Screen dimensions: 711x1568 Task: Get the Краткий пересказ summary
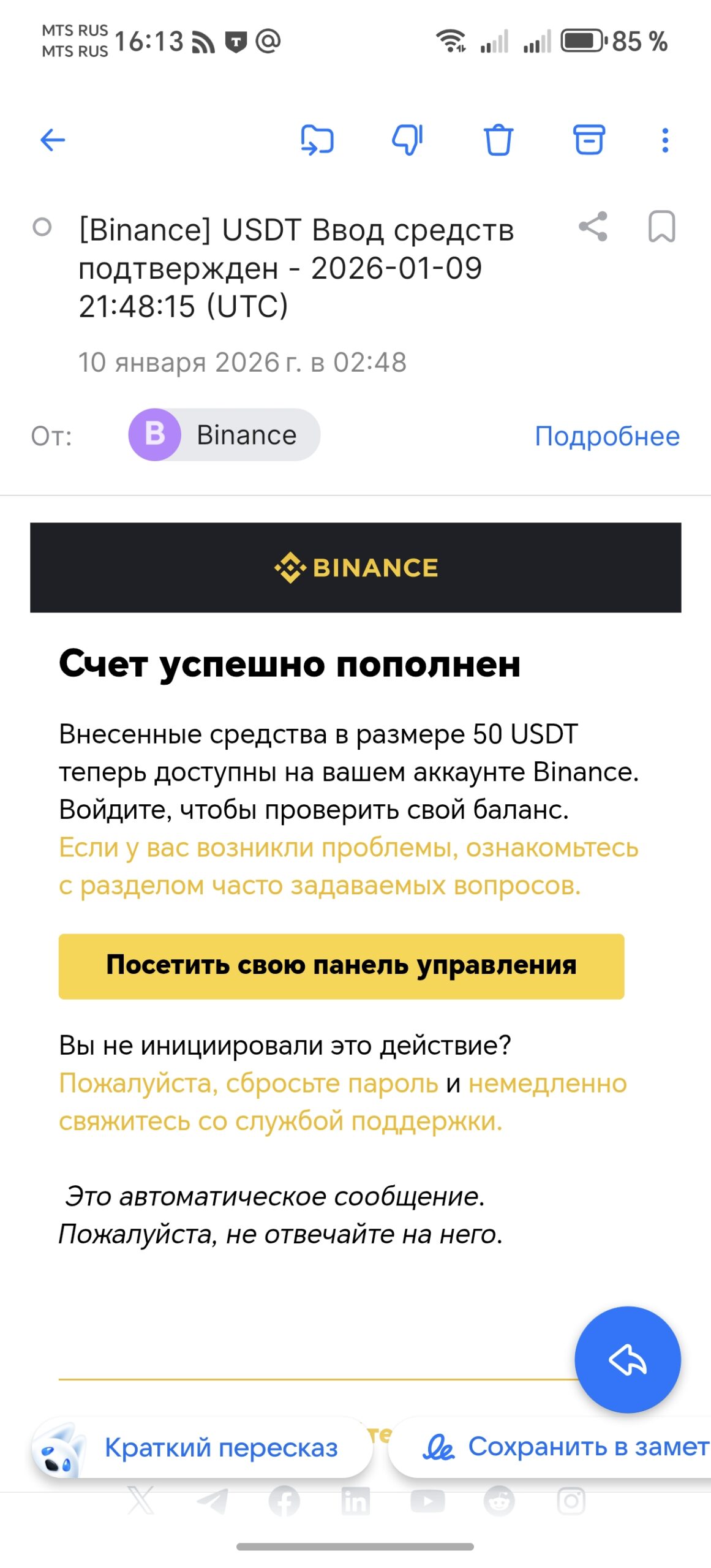point(203,1448)
